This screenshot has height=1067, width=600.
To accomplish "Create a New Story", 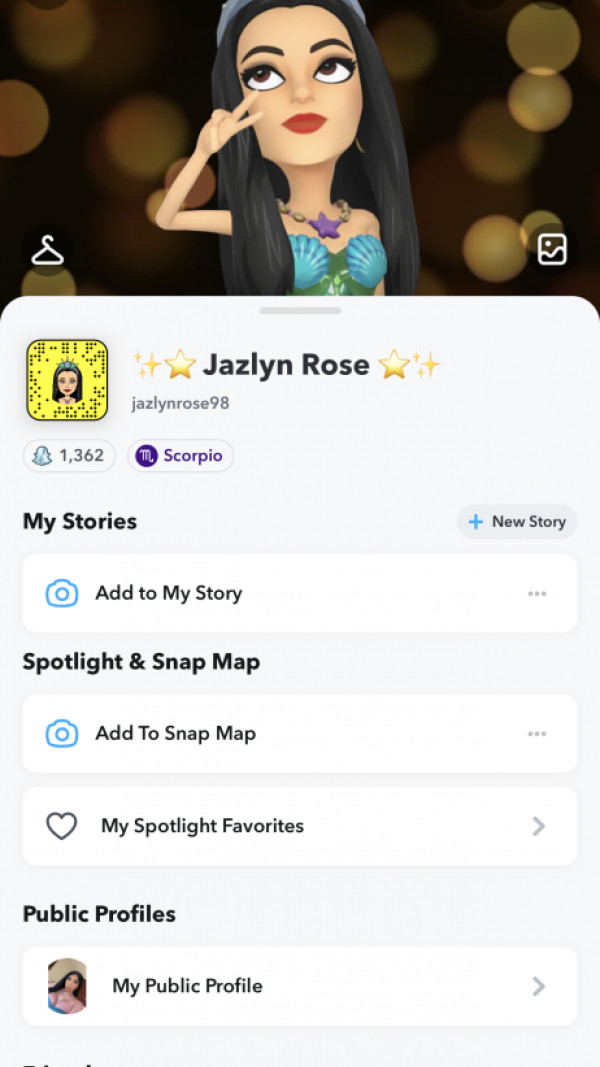I will tap(517, 521).
